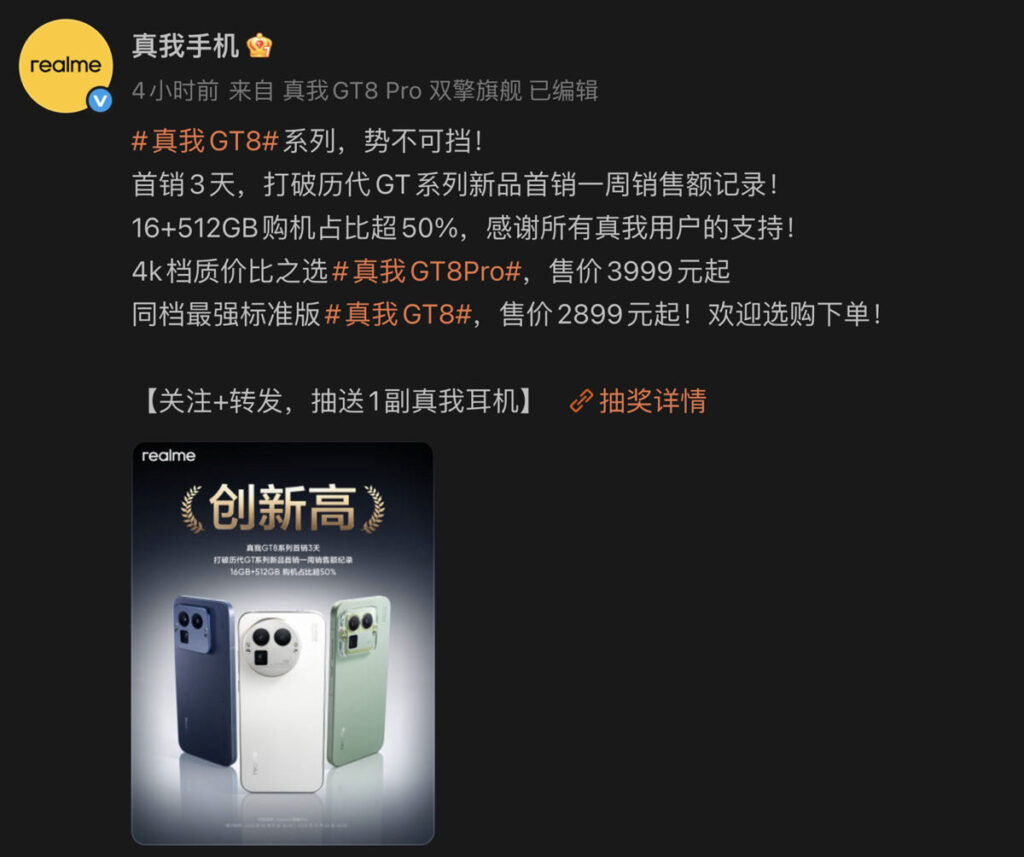Open the realme profile avatar

(66, 66)
